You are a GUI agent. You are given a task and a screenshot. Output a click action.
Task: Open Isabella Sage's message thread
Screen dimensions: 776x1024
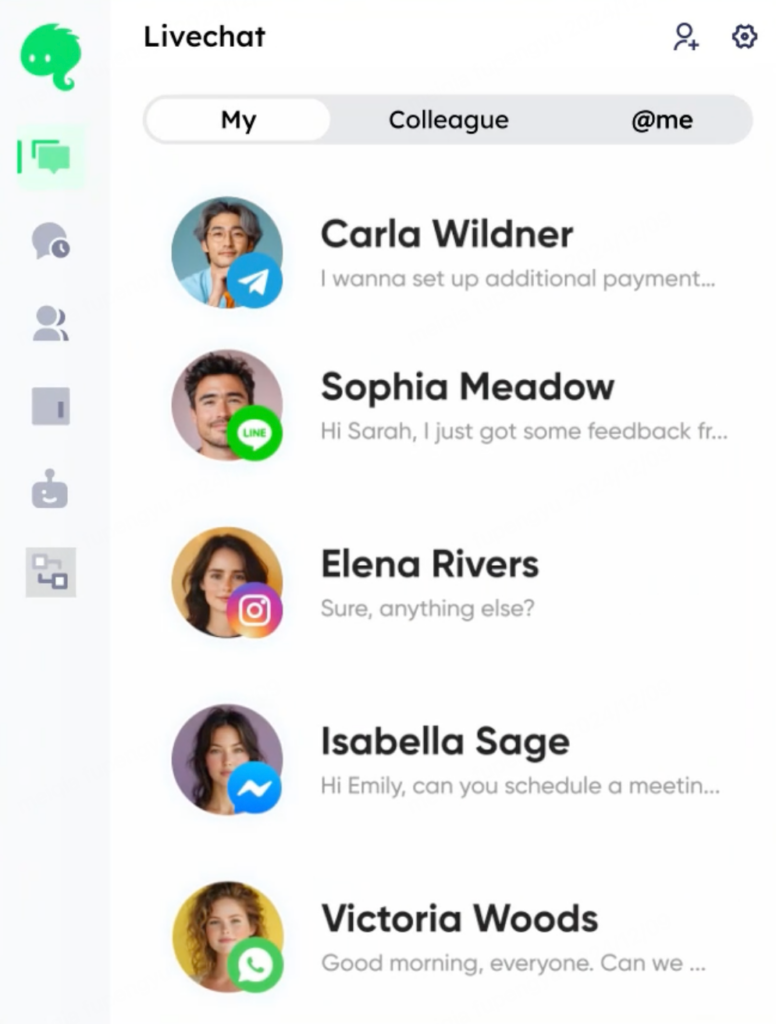446,759
